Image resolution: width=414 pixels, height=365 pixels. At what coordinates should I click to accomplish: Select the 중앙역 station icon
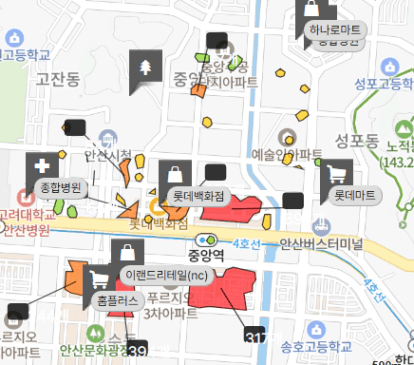pyautogui.click(x=206, y=240)
